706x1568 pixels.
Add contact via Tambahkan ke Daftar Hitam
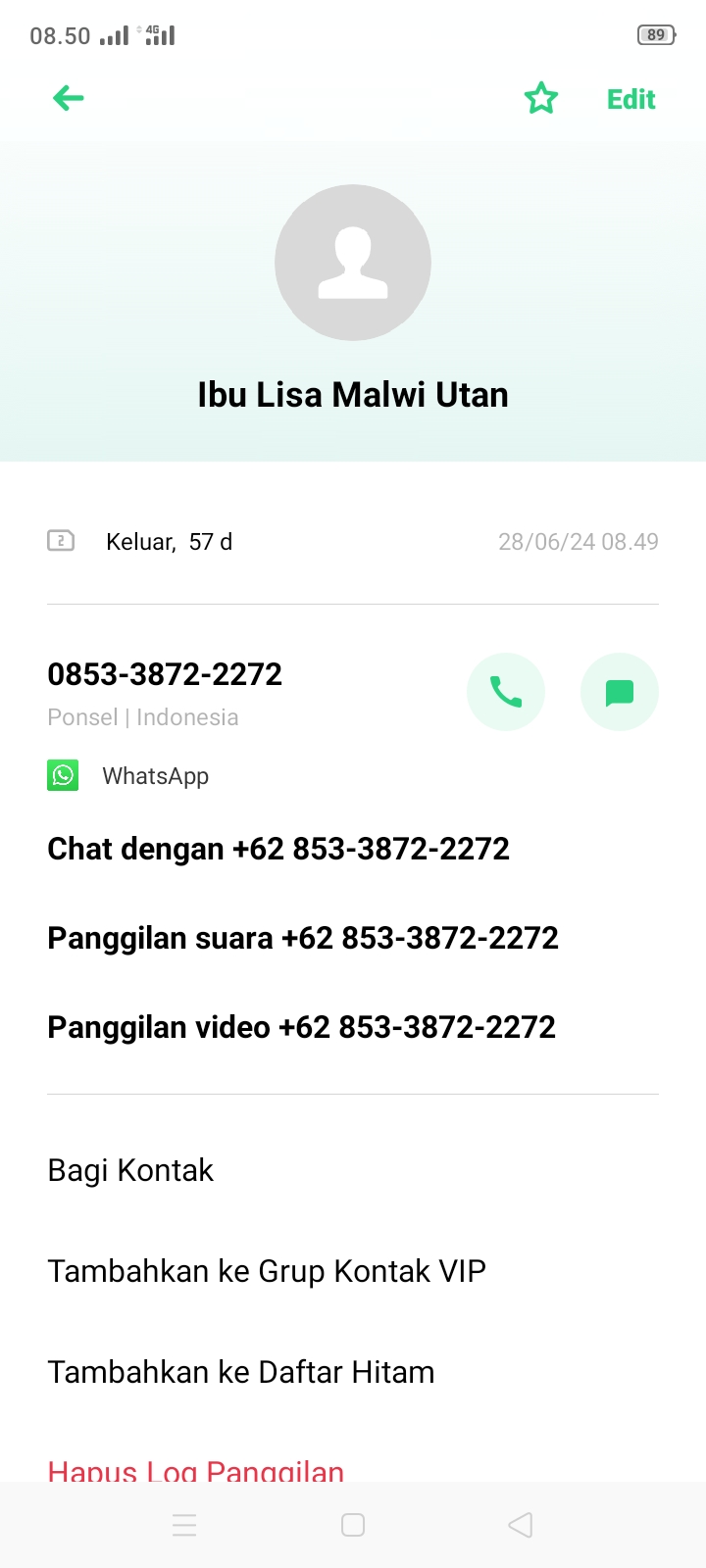point(240,1372)
